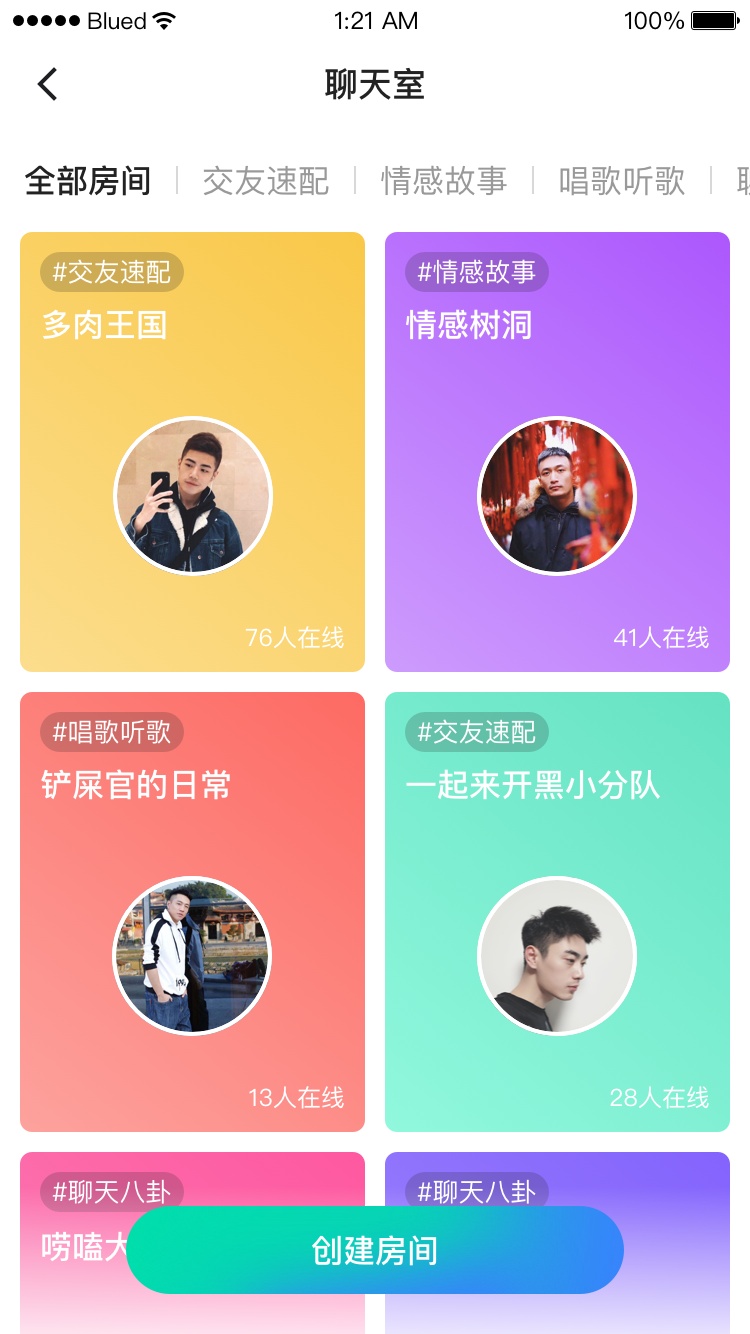The height and width of the screenshot is (1334, 750).
Task: Open the 铲屎官的日常 room card
Action: (192, 912)
